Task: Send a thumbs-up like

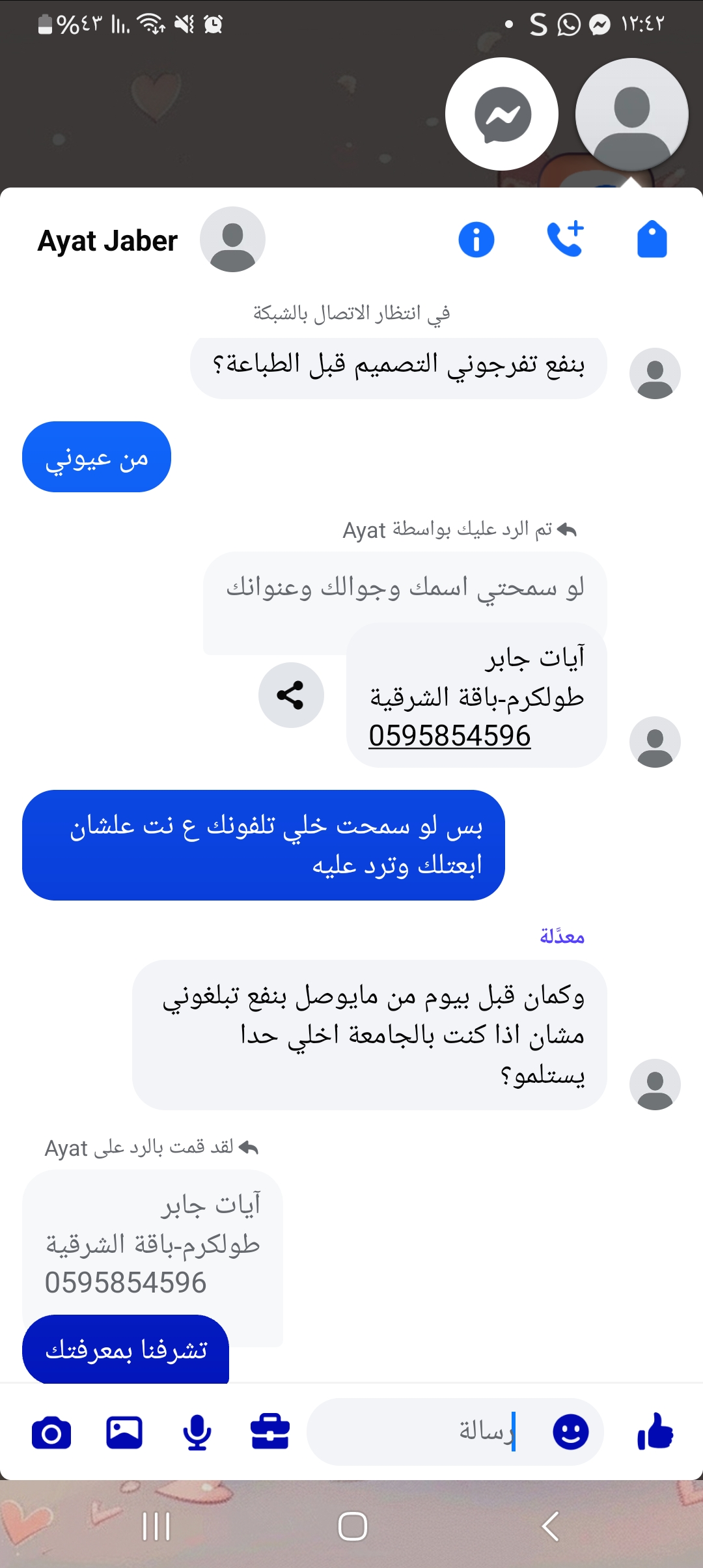Action: pos(655,1432)
